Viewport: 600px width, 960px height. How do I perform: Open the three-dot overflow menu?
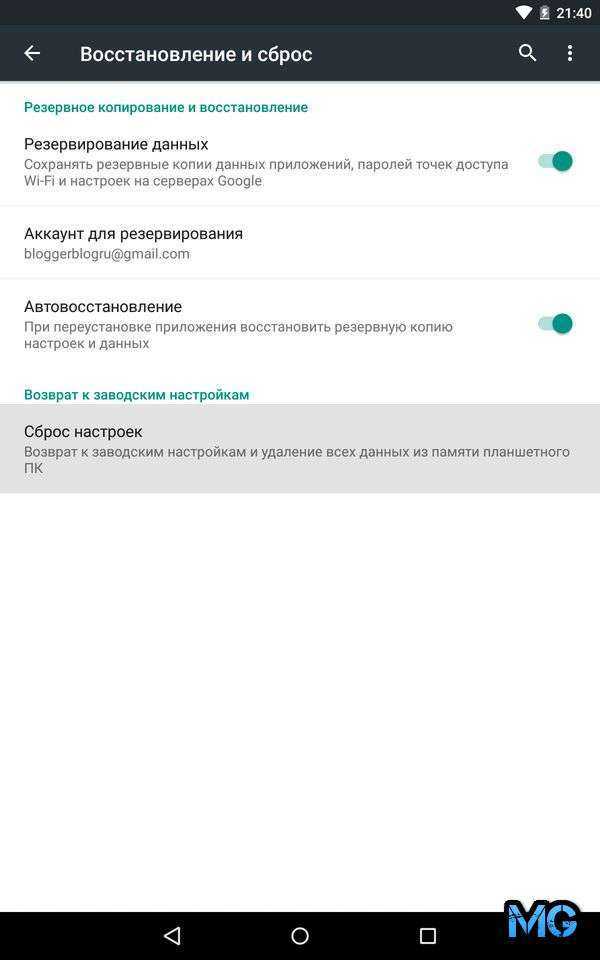(570, 53)
